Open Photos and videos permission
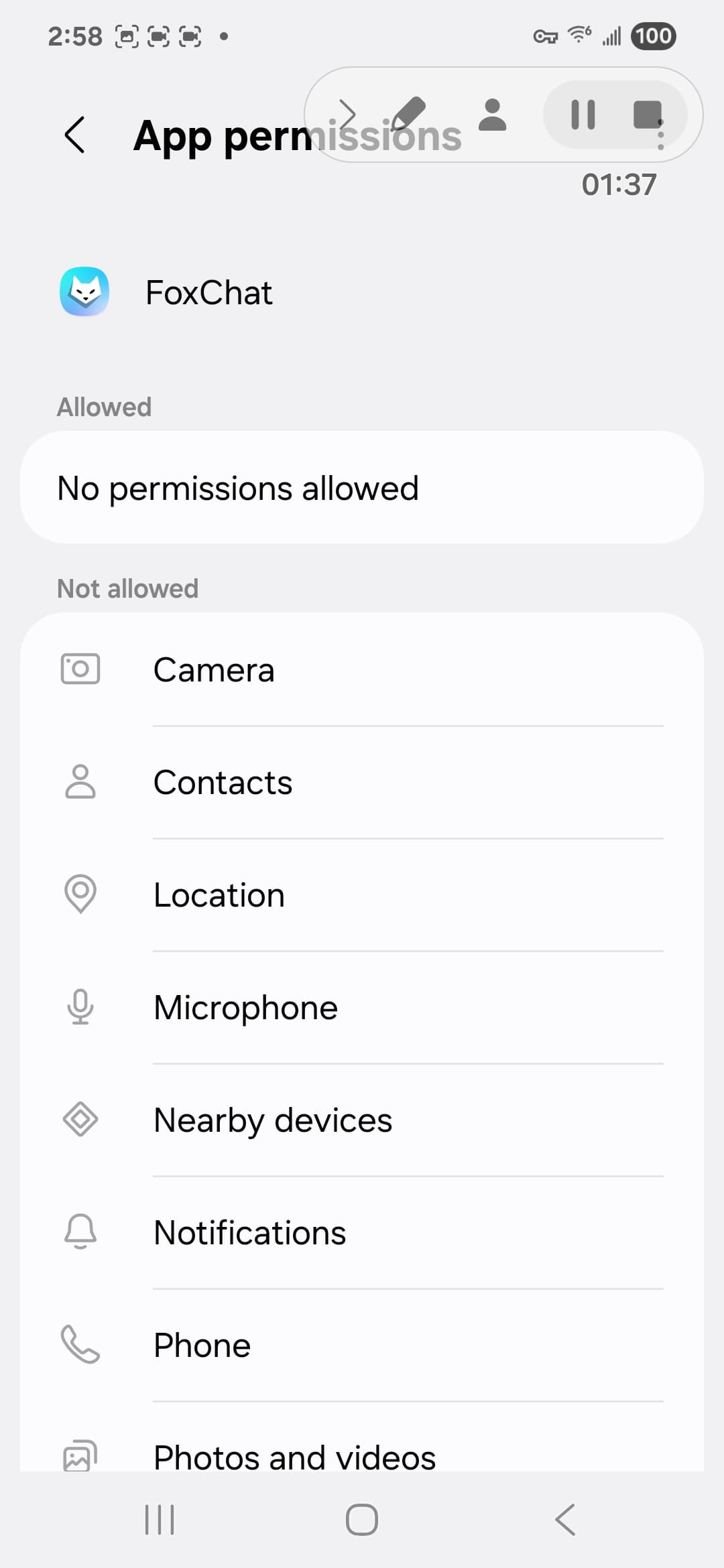The image size is (724, 1568). 362,1441
